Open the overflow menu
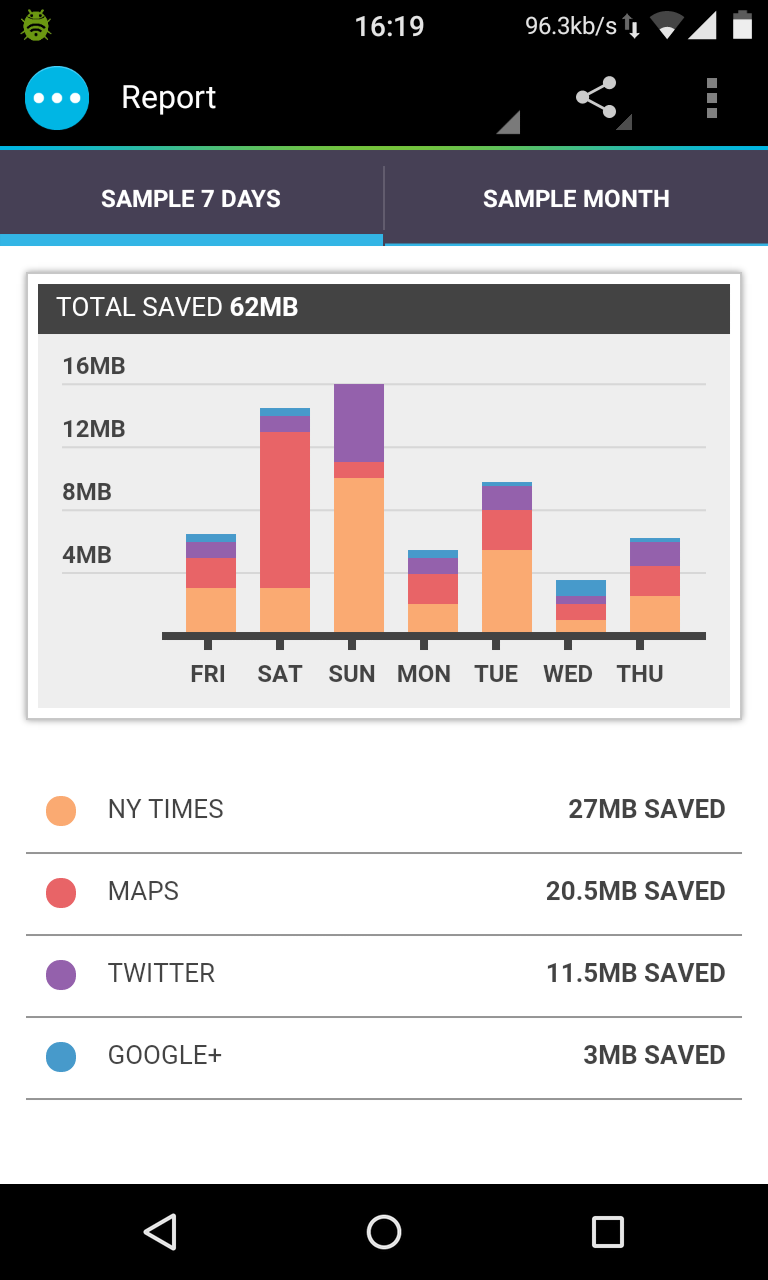The width and height of the screenshot is (768, 1280). coord(711,98)
